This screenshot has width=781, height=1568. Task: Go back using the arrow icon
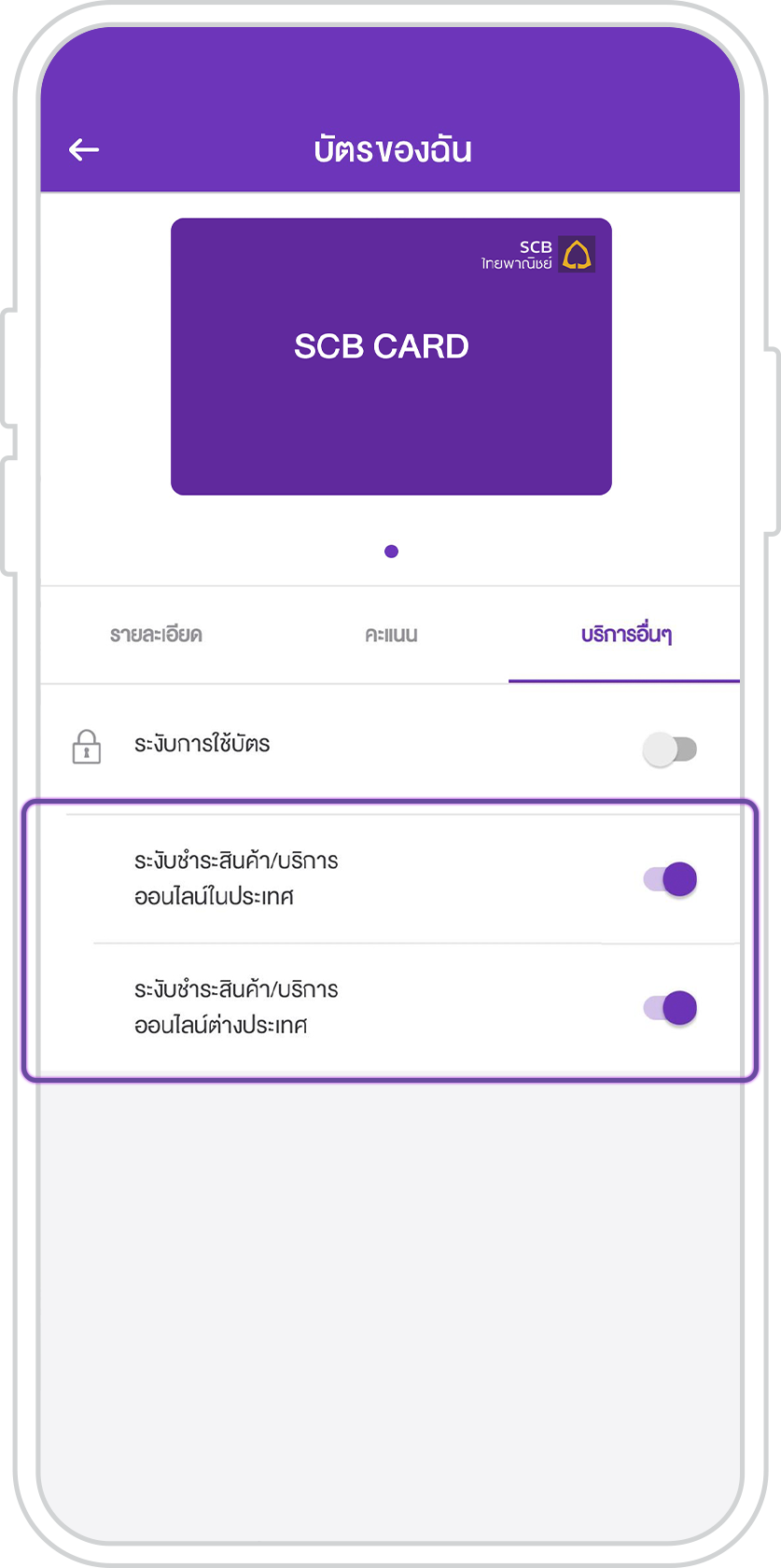84,149
